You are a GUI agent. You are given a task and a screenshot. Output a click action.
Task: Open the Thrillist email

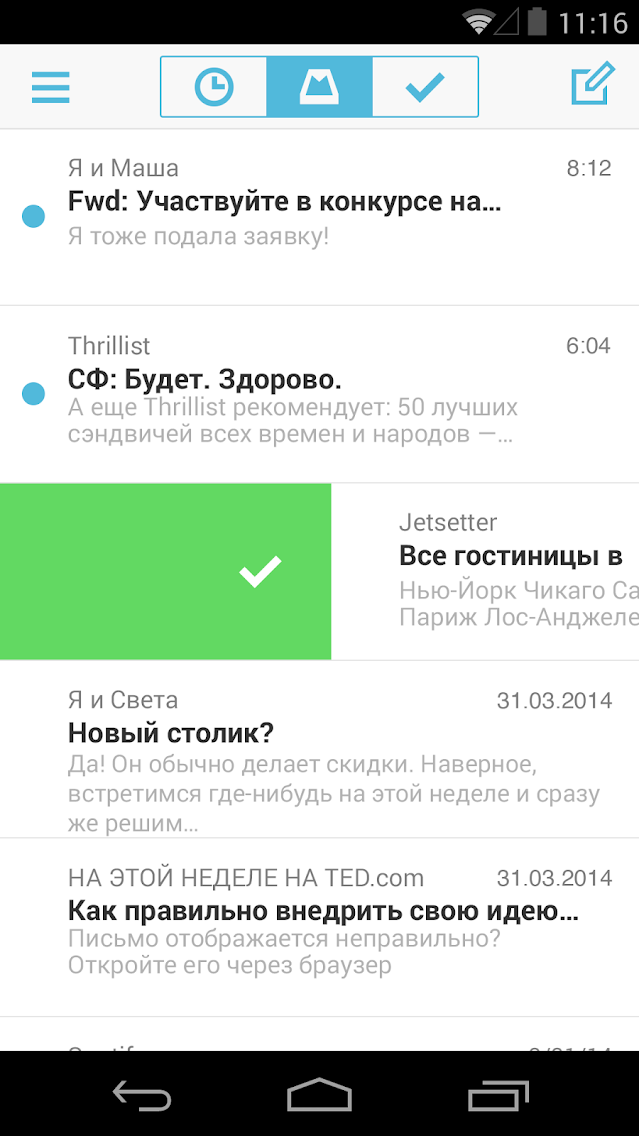(320, 394)
